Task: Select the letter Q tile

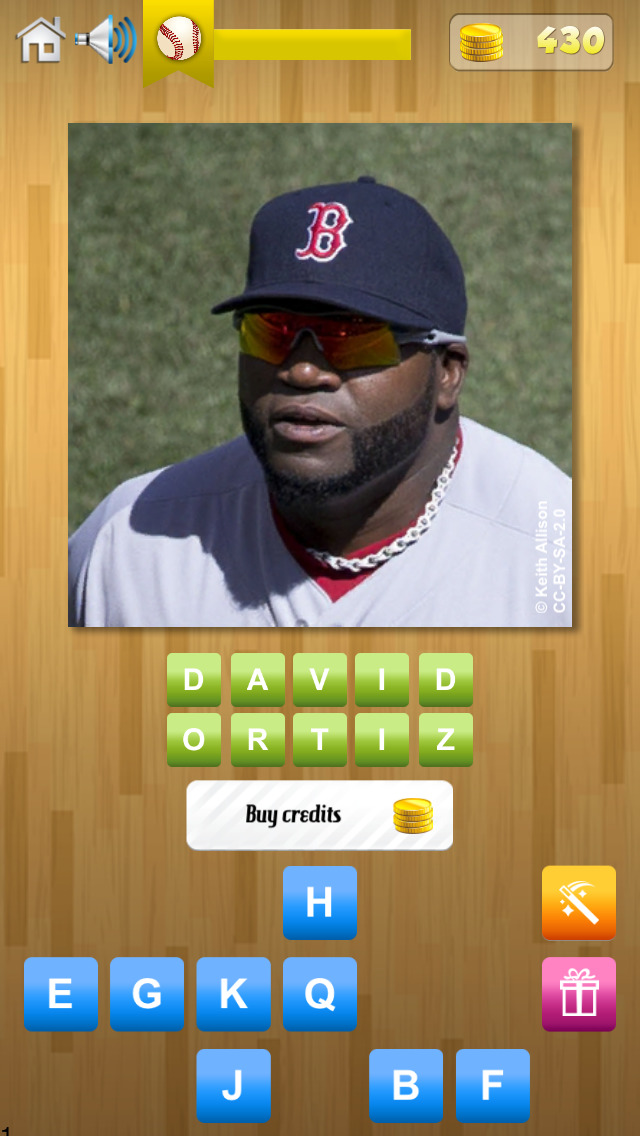Action: (319, 994)
